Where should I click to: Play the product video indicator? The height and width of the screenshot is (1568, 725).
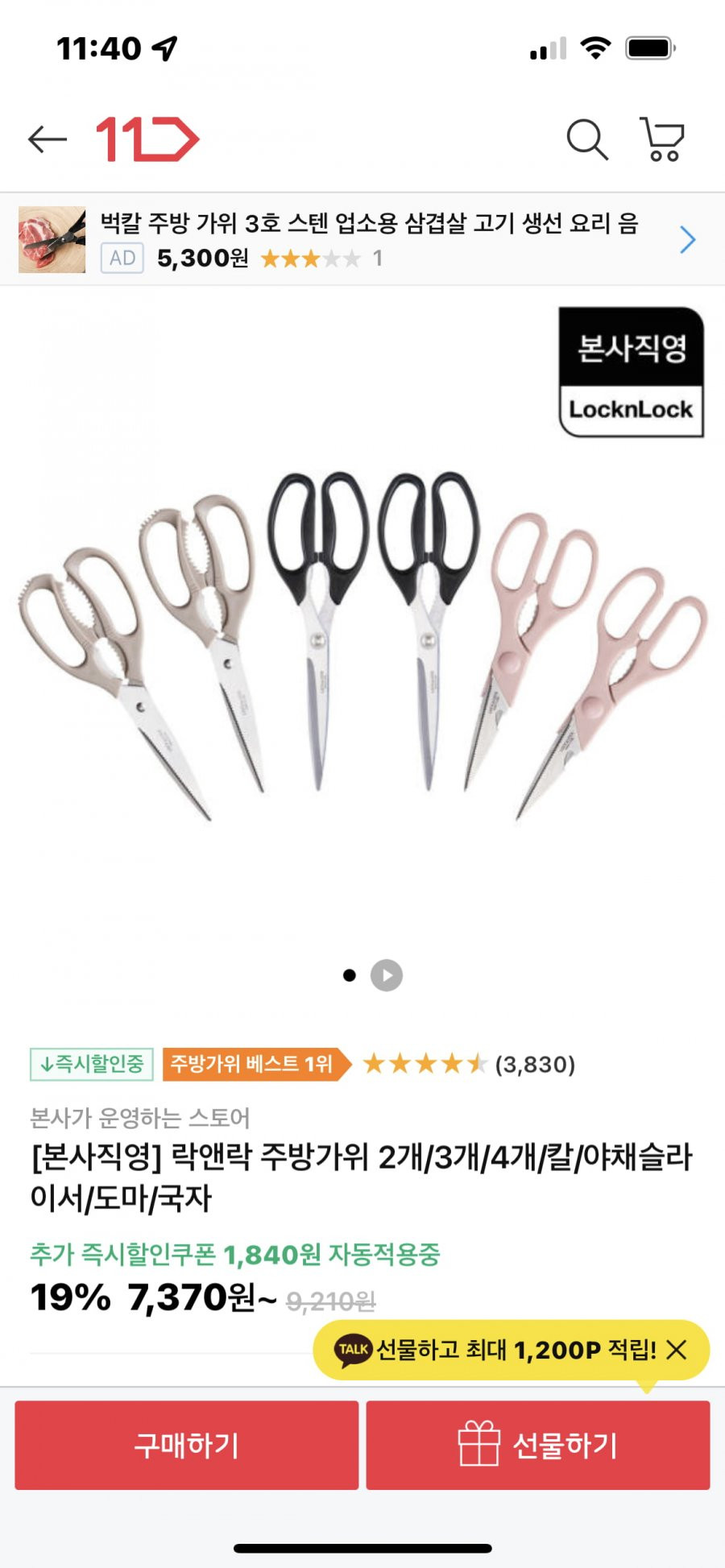387,975
